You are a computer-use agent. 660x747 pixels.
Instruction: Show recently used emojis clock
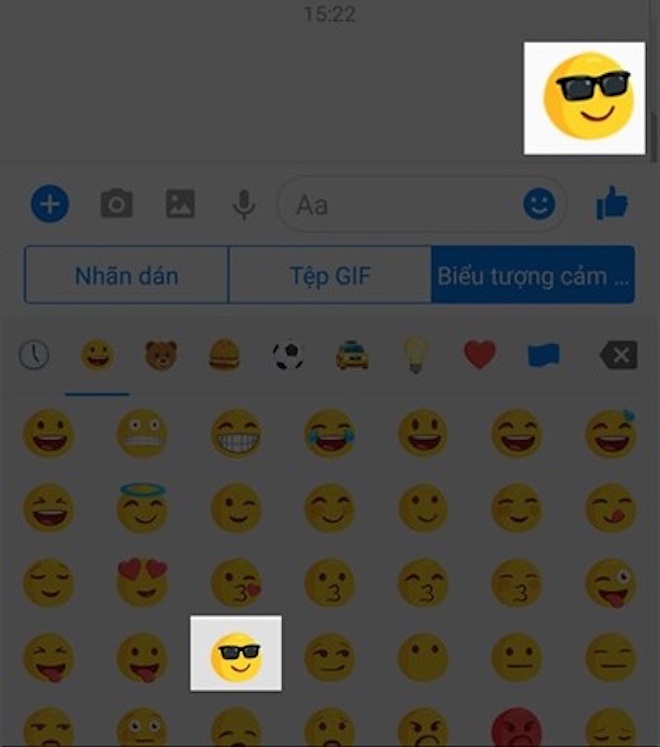(34, 355)
